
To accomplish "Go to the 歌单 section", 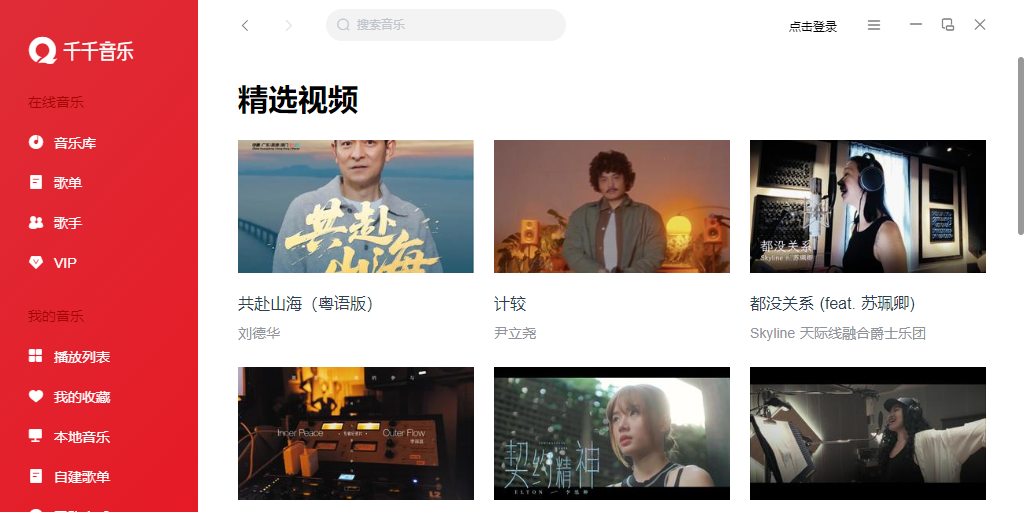I will (x=67, y=183).
